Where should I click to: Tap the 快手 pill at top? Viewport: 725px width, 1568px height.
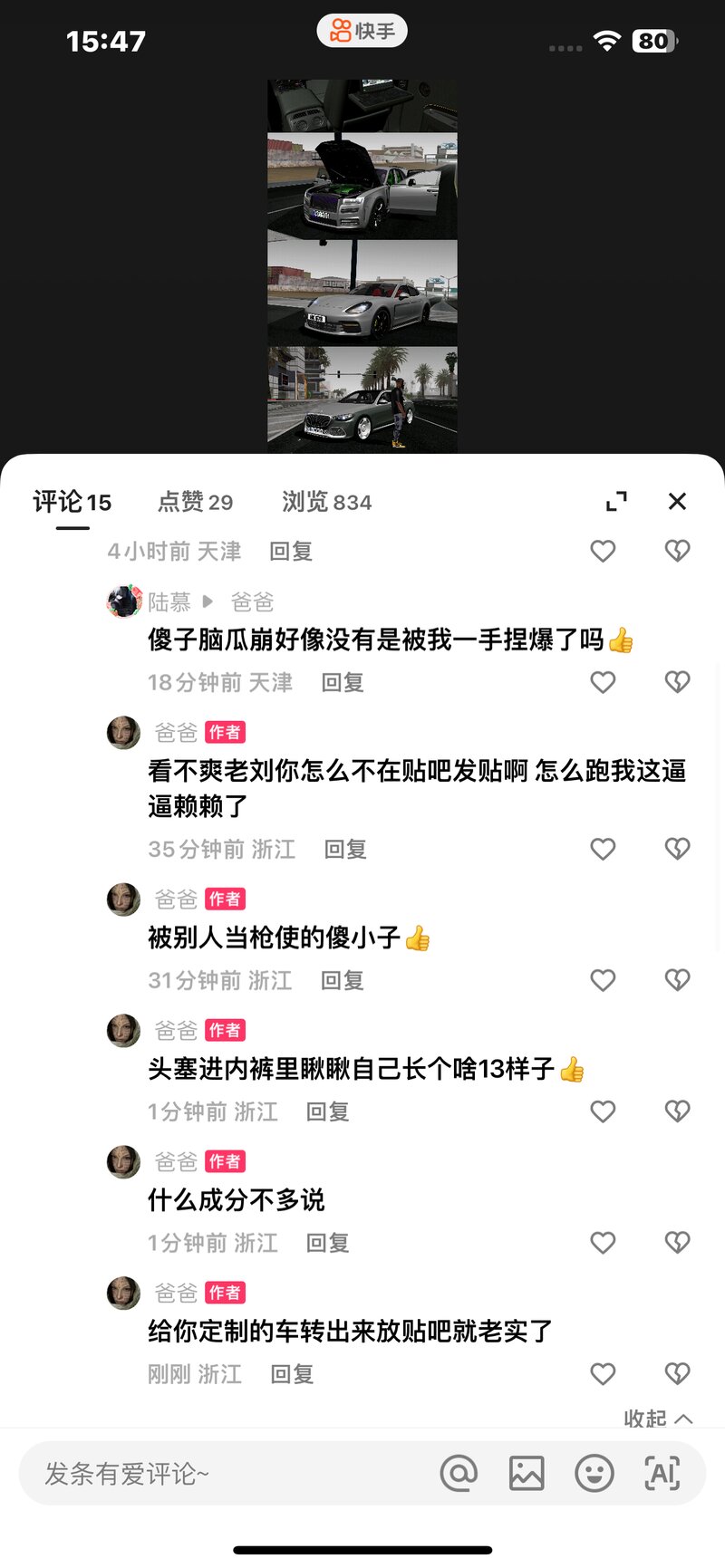pyautogui.click(x=362, y=31)
